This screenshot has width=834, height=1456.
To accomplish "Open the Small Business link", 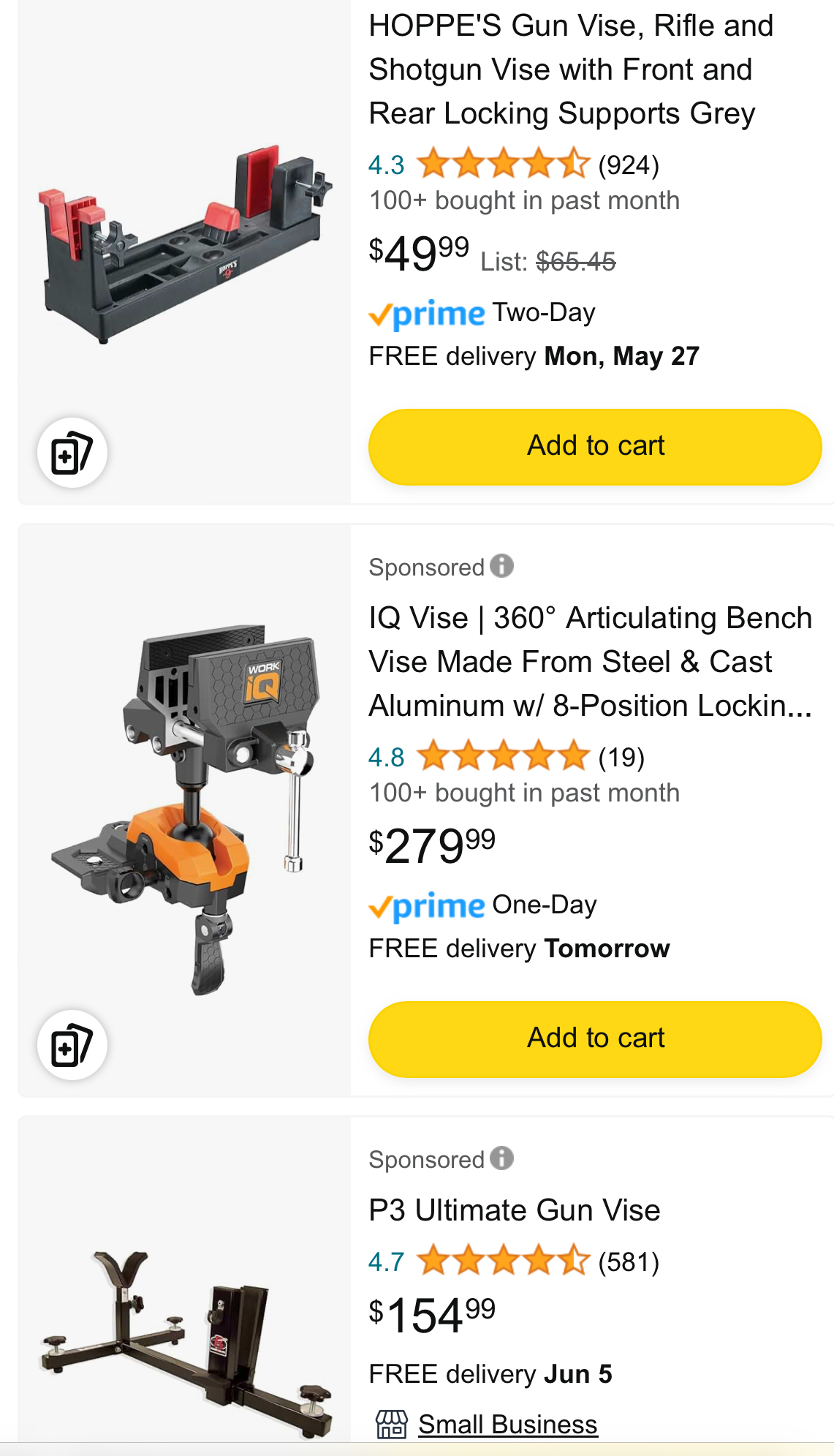I will tap(507, 1424).
